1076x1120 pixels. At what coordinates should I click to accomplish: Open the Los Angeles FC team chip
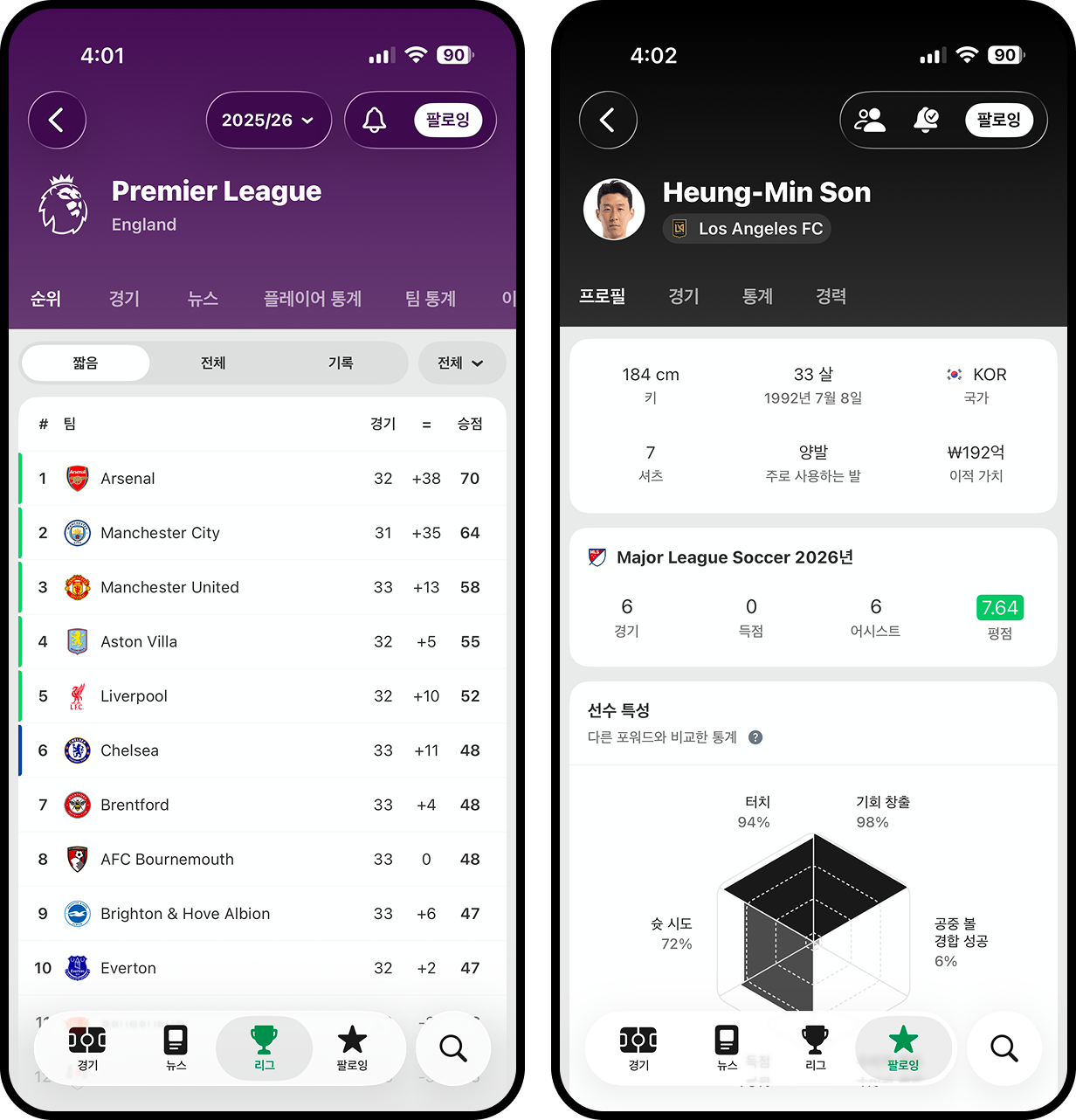[x=748, y=229]
